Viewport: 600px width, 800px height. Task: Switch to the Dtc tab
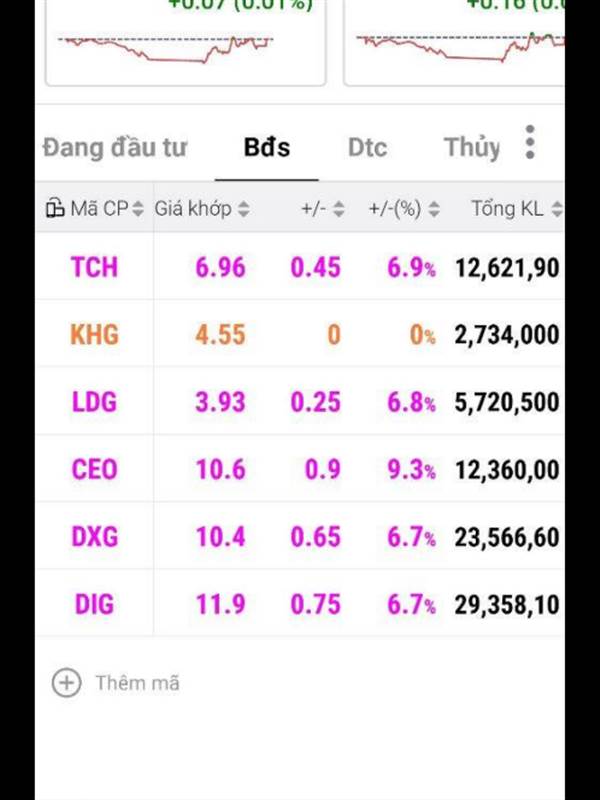pyautogui.click(x=367, y=147)
